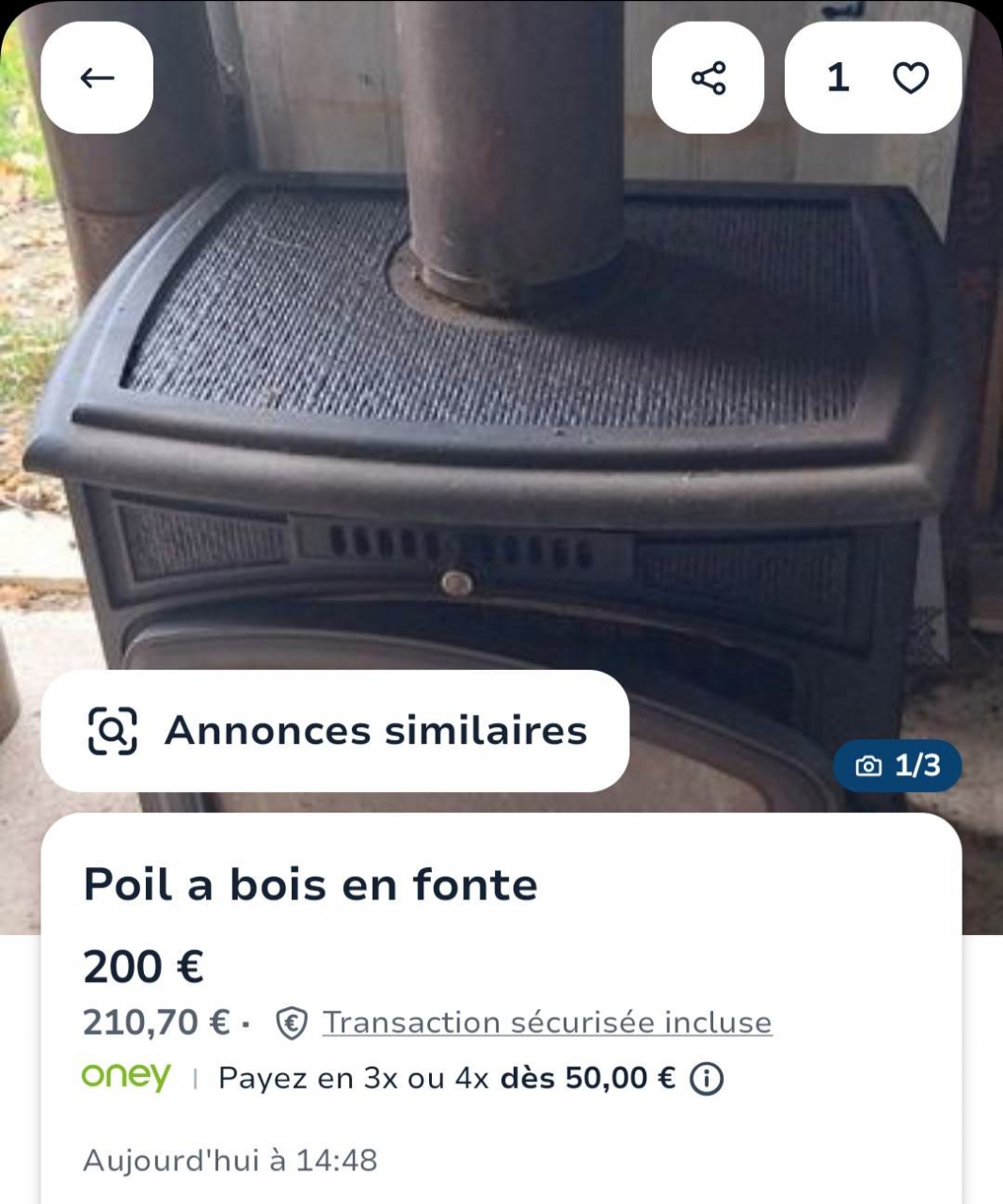Open Annonces similaires
1003x1204 pixels.
pyautogui.click(x=335, y=731)
